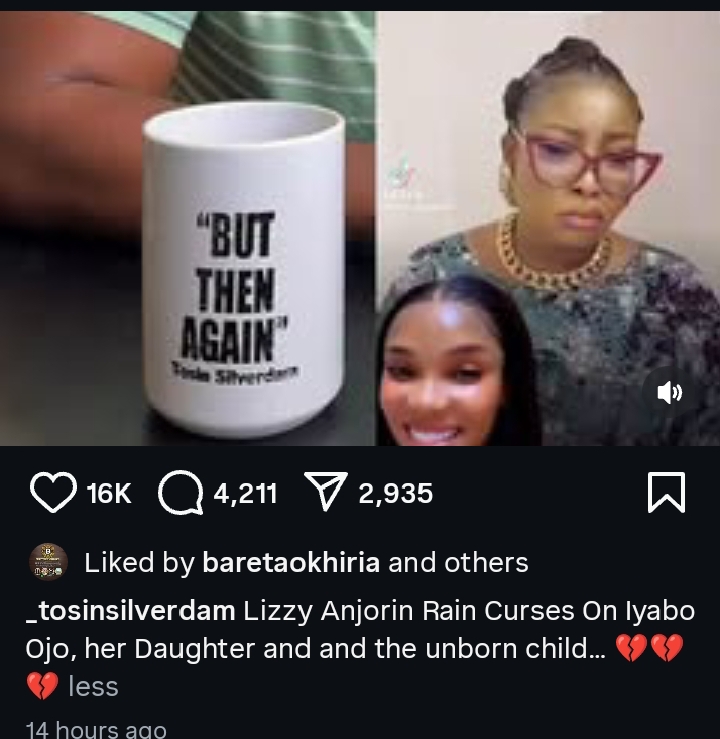The image size is (720, 739).
Task: Open _tosinsilverdam's profile from the caption
Action: (131, 611)
